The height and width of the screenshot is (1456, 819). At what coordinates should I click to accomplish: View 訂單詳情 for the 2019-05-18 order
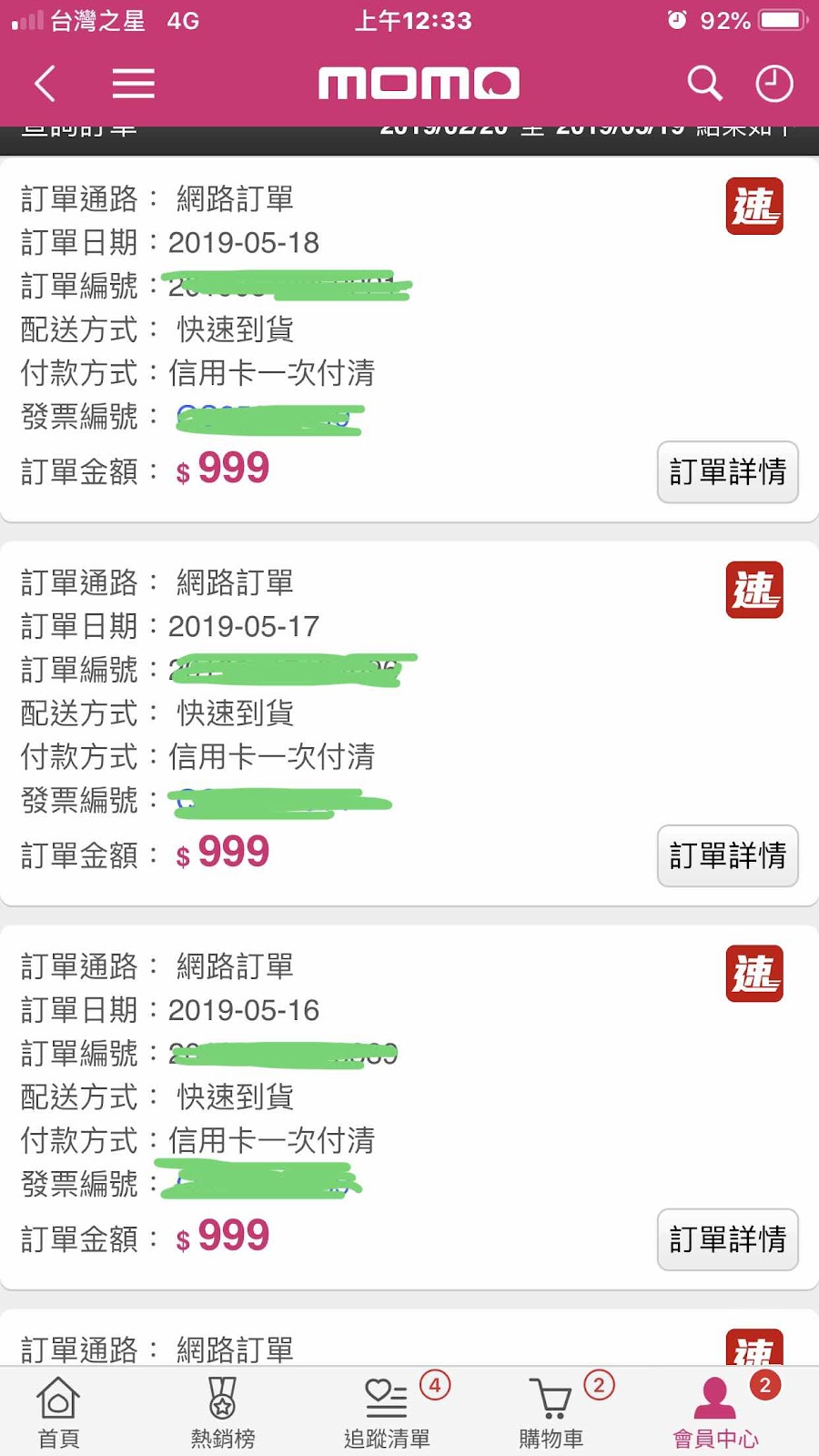coord(728,471)
